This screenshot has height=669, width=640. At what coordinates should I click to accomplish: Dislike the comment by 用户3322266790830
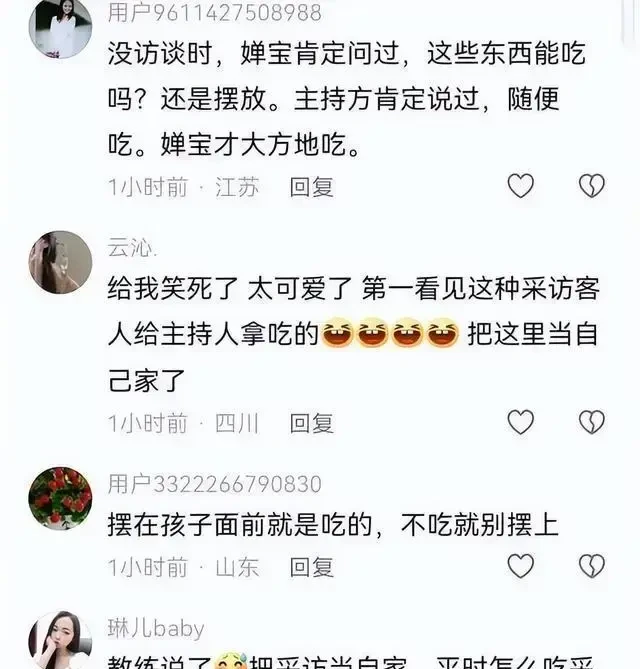coord(592,566)
